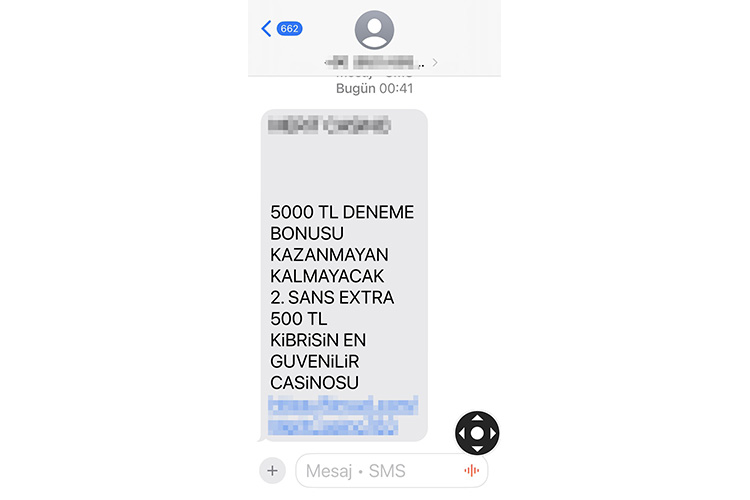This screenshot has height=500, width=750.
Task: Open the sender's contact details
Action: pyautogui.click(x=374, y=30)
